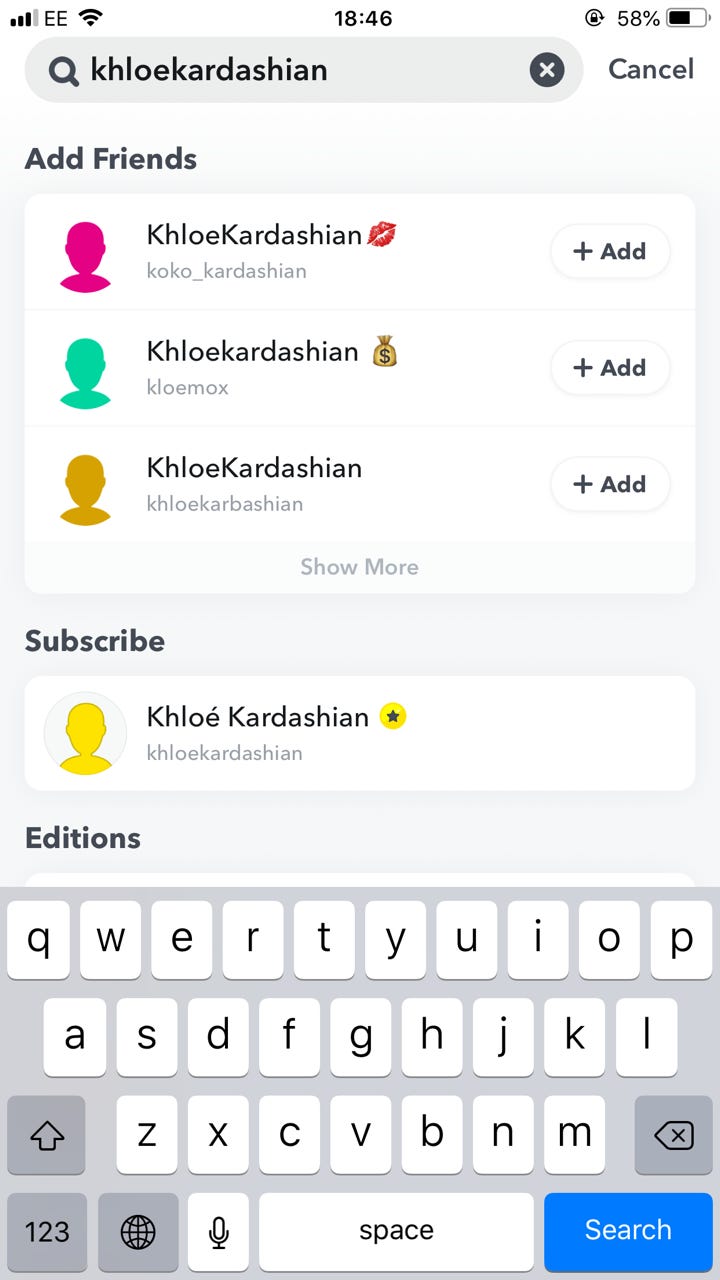Open the official Khloé Kardashian subscribe result
Image resolution: width=720 pixels, height=1280 pixels.
tap(360, 733)
